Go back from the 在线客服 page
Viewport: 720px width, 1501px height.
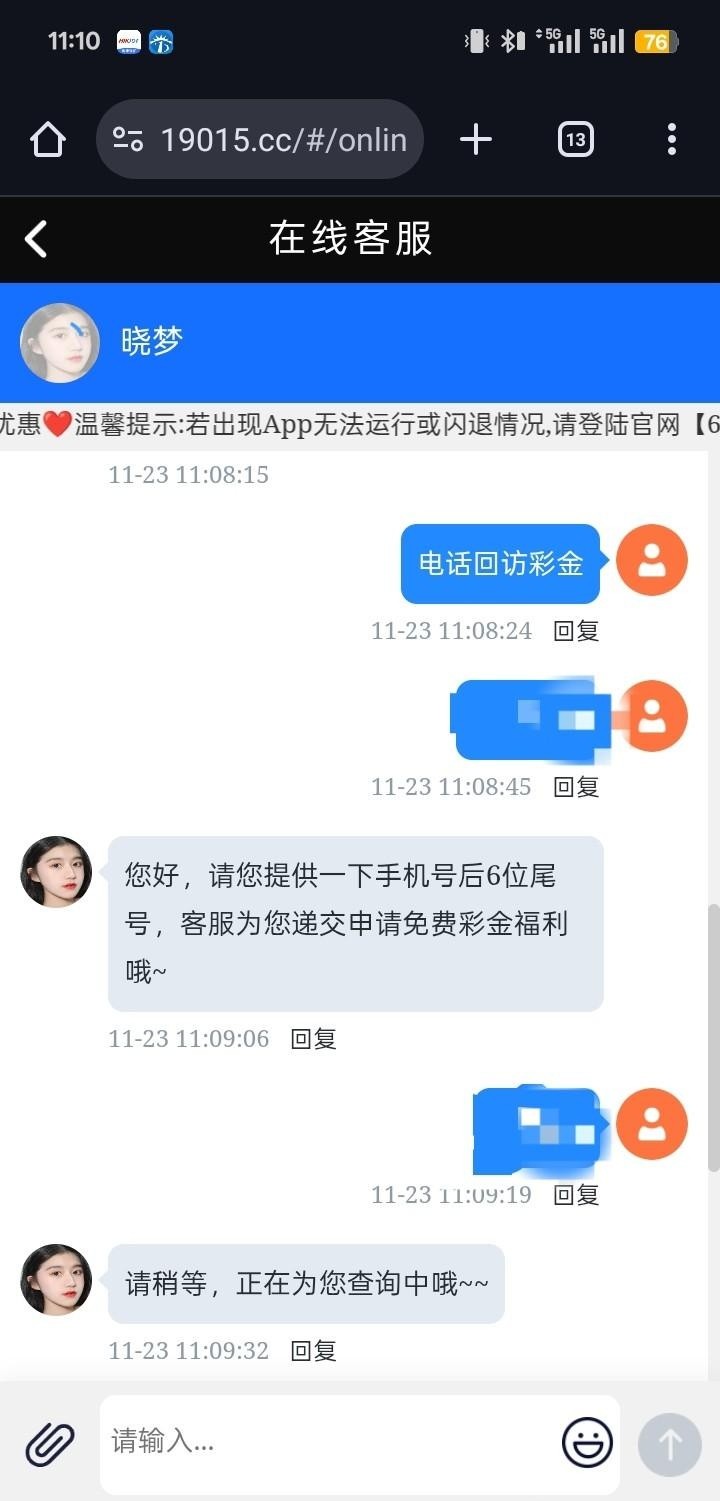point(36,239)
